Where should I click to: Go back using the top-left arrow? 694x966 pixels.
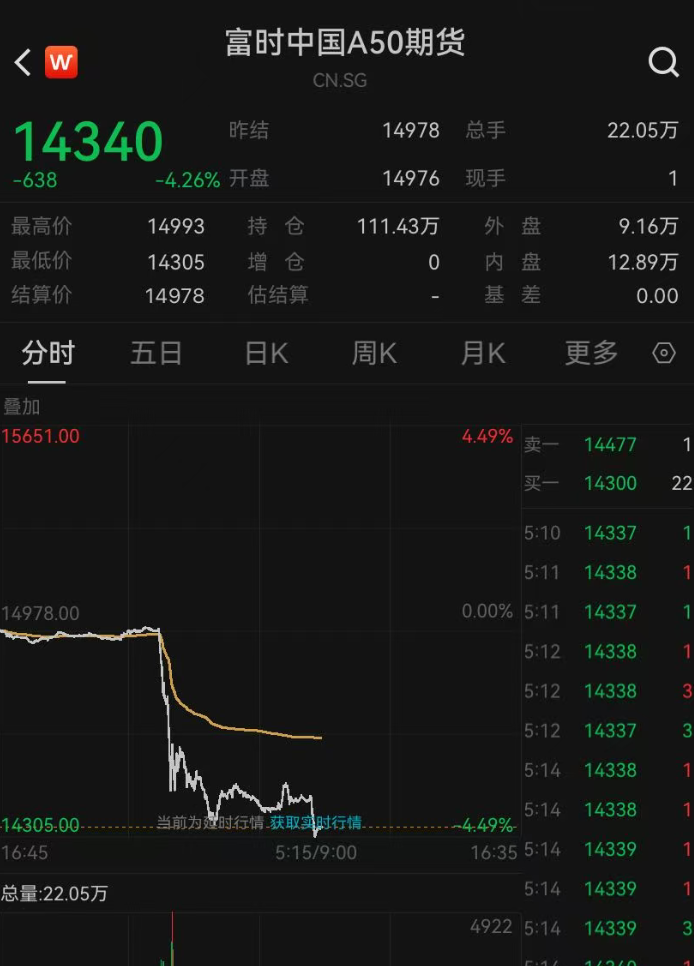(x=22, y=63)
